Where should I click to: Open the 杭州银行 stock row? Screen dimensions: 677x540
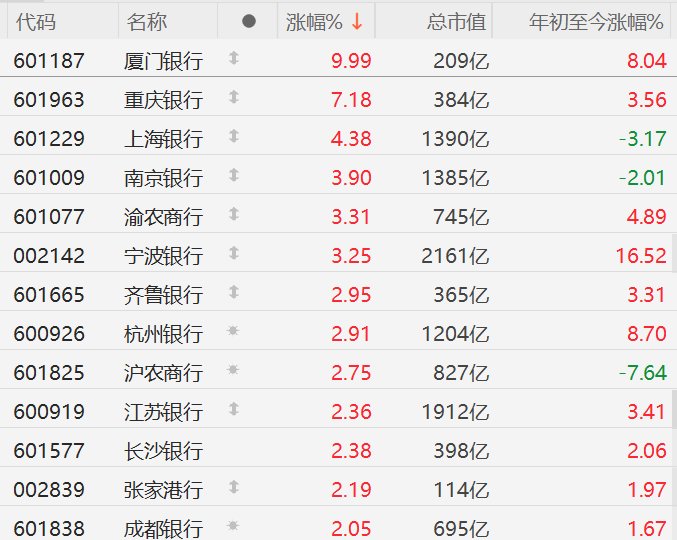163,334
